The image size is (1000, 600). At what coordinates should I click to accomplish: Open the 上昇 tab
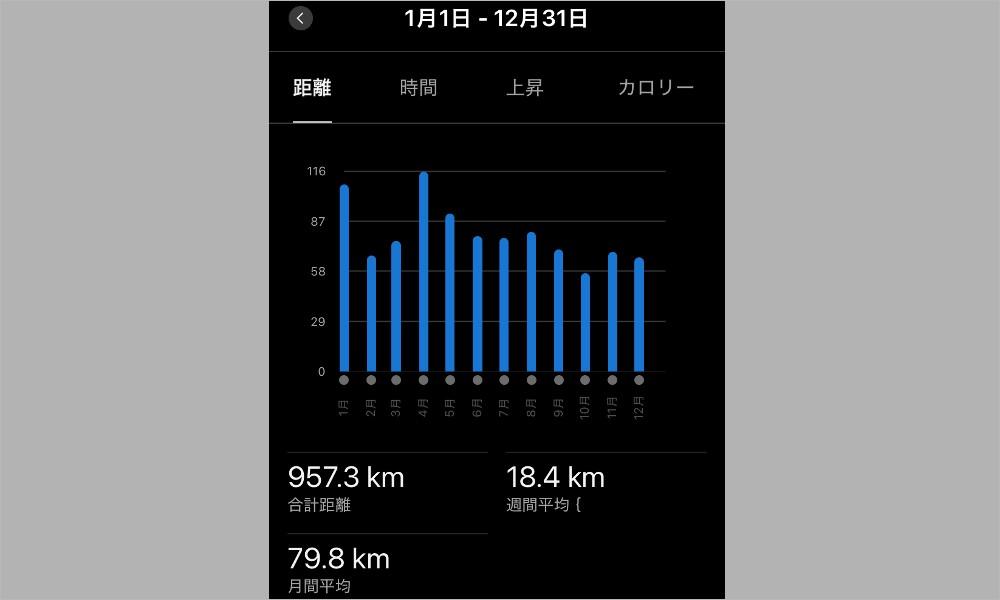[524, 88]
